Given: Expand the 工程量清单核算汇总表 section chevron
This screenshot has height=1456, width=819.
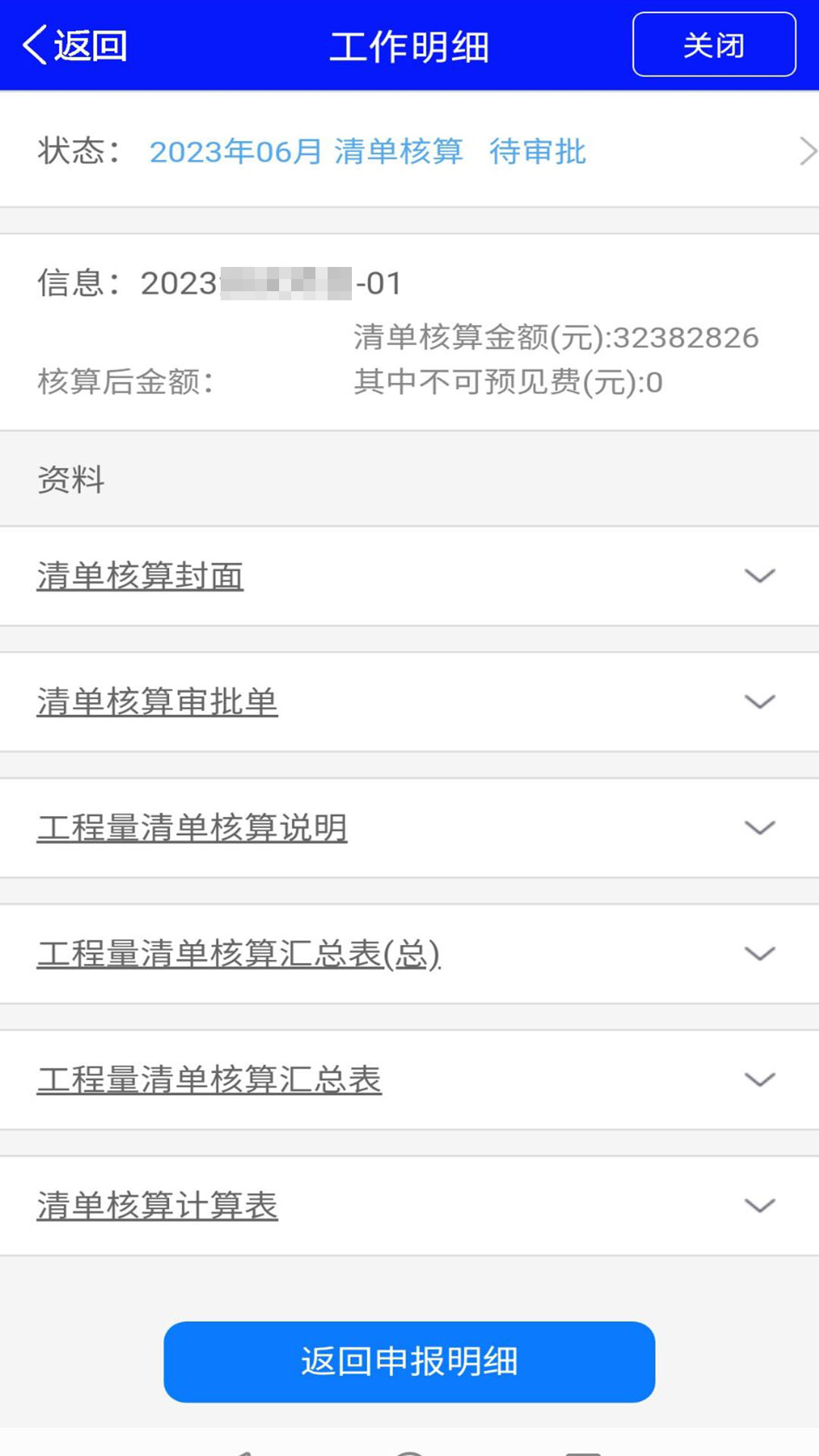Looking at the screenshot, I should point(759,1080).
